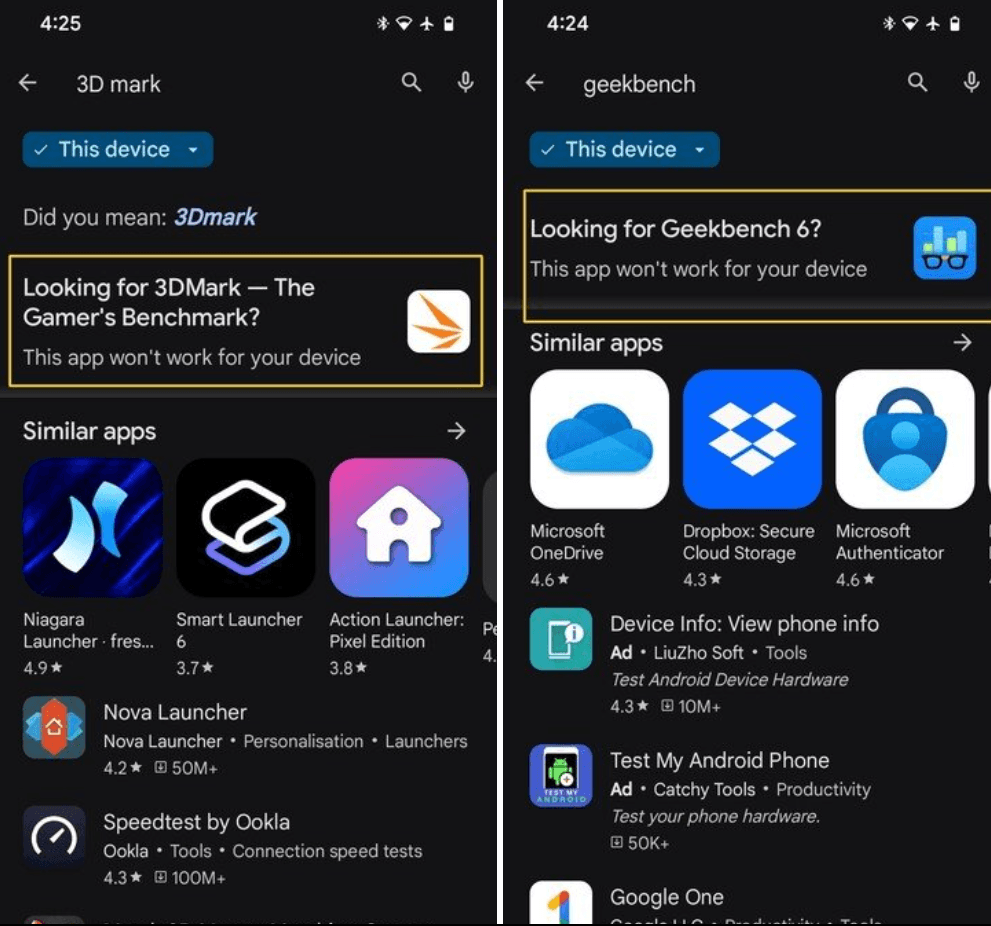Open the Geekbench 6 result
Screen dimensions: 991x926
pyautogui.click(x=752, y=248)
